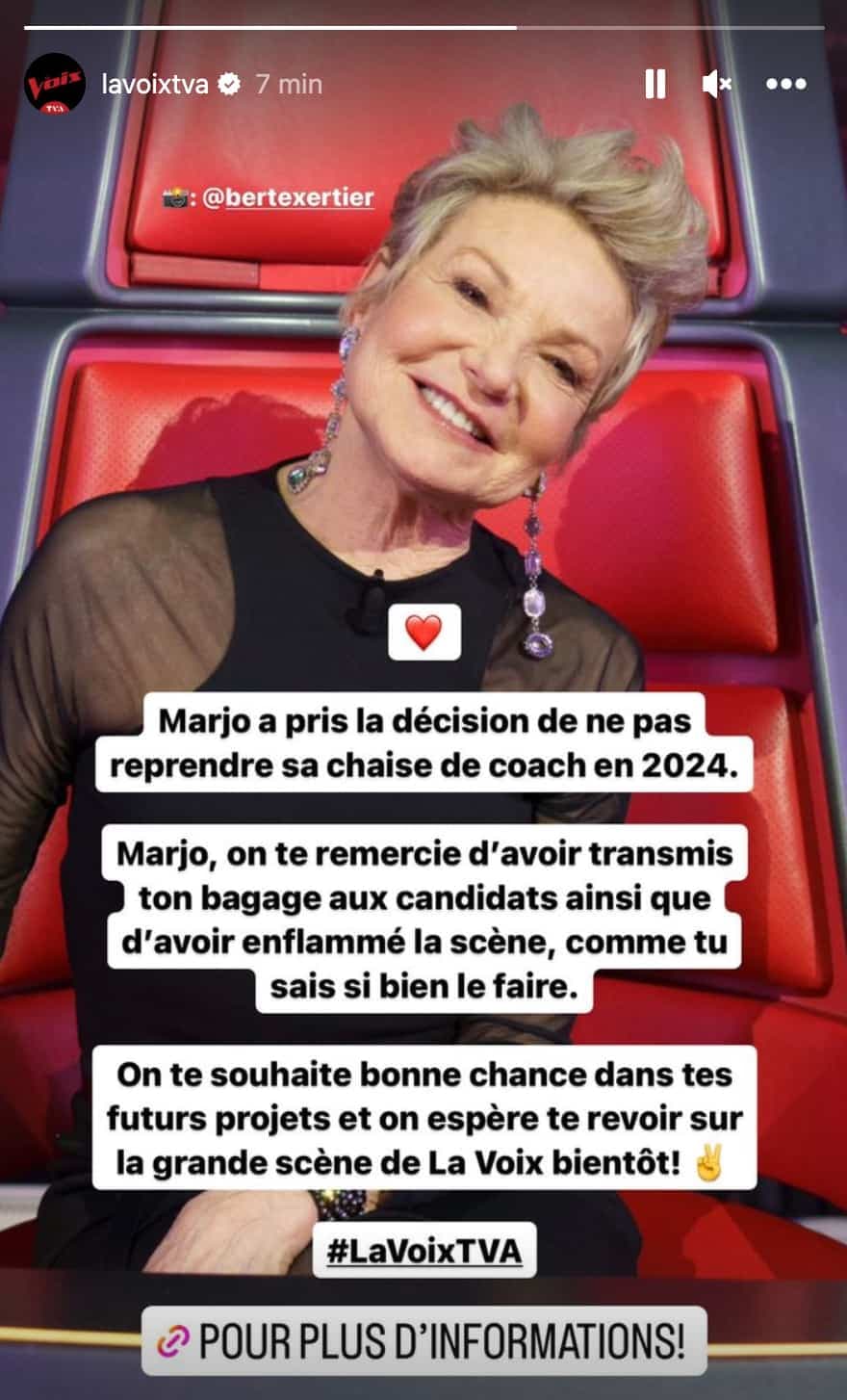
Task: Open the three-dot options menu
Action: (785, 84)
